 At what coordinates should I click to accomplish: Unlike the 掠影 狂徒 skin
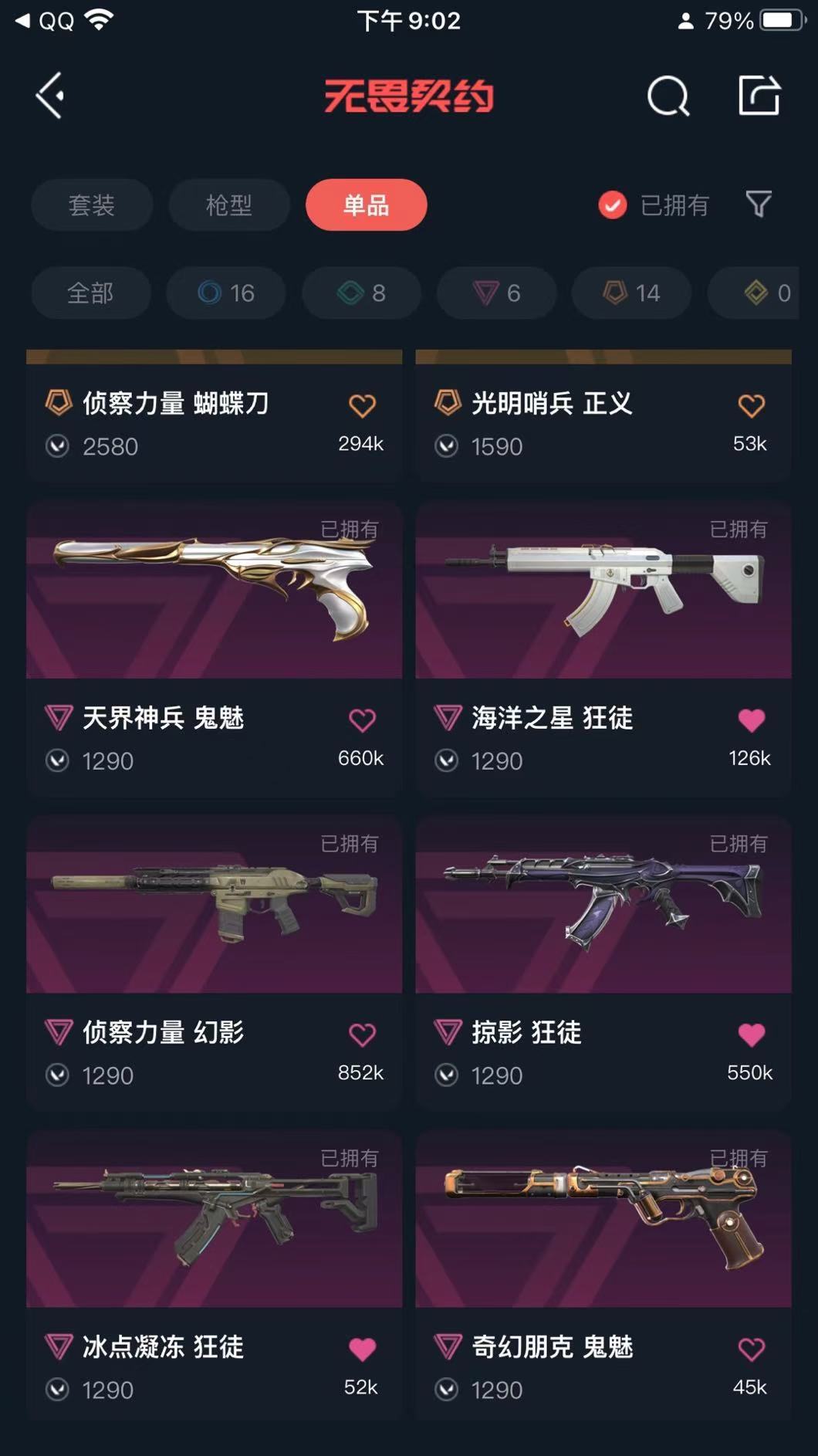point(751,1034)
